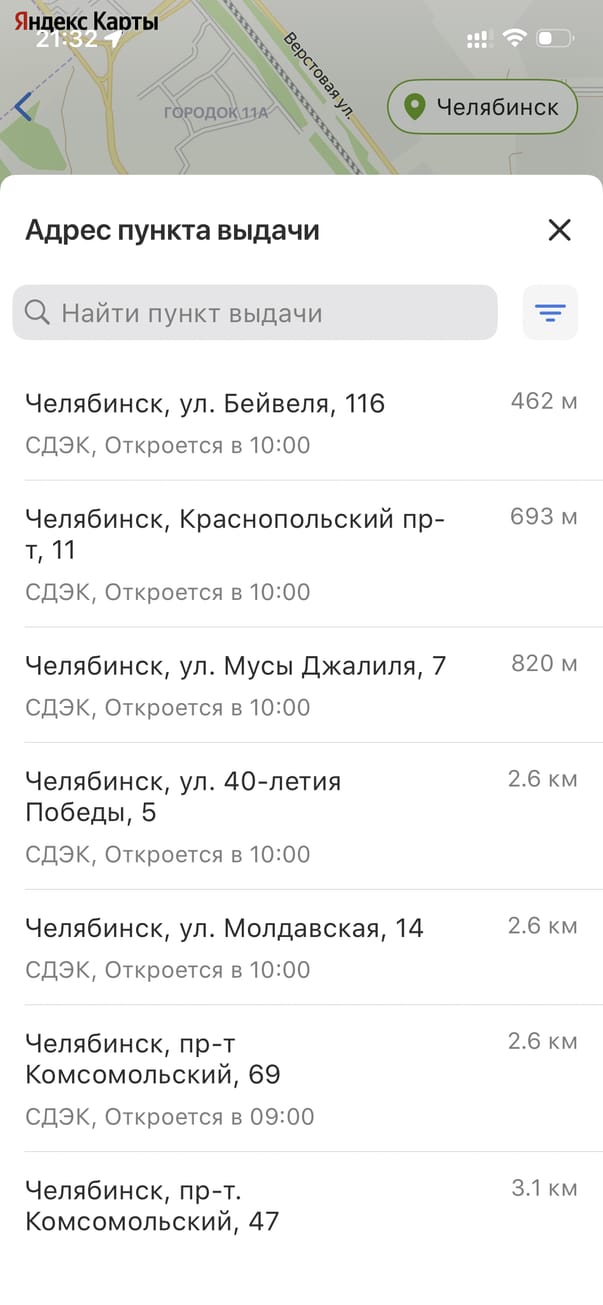Select pickup point ул. Бейвеля, 116
603x1305 pixels.
(300, 423)
